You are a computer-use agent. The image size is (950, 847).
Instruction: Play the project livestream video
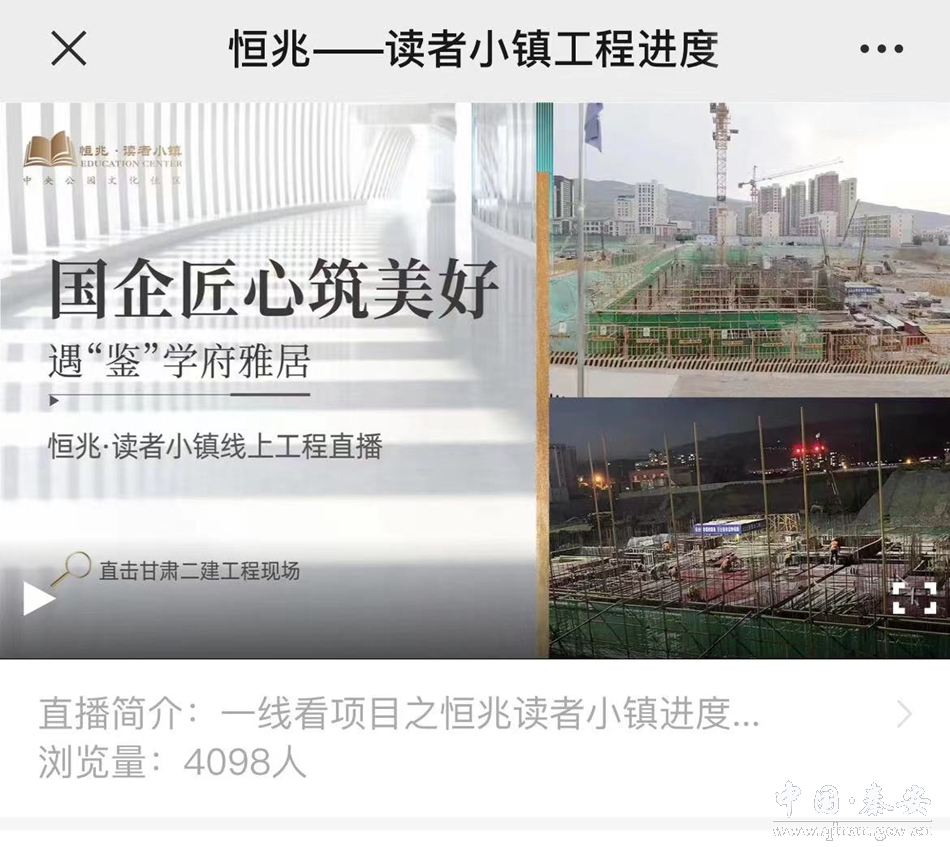(39, 598)
